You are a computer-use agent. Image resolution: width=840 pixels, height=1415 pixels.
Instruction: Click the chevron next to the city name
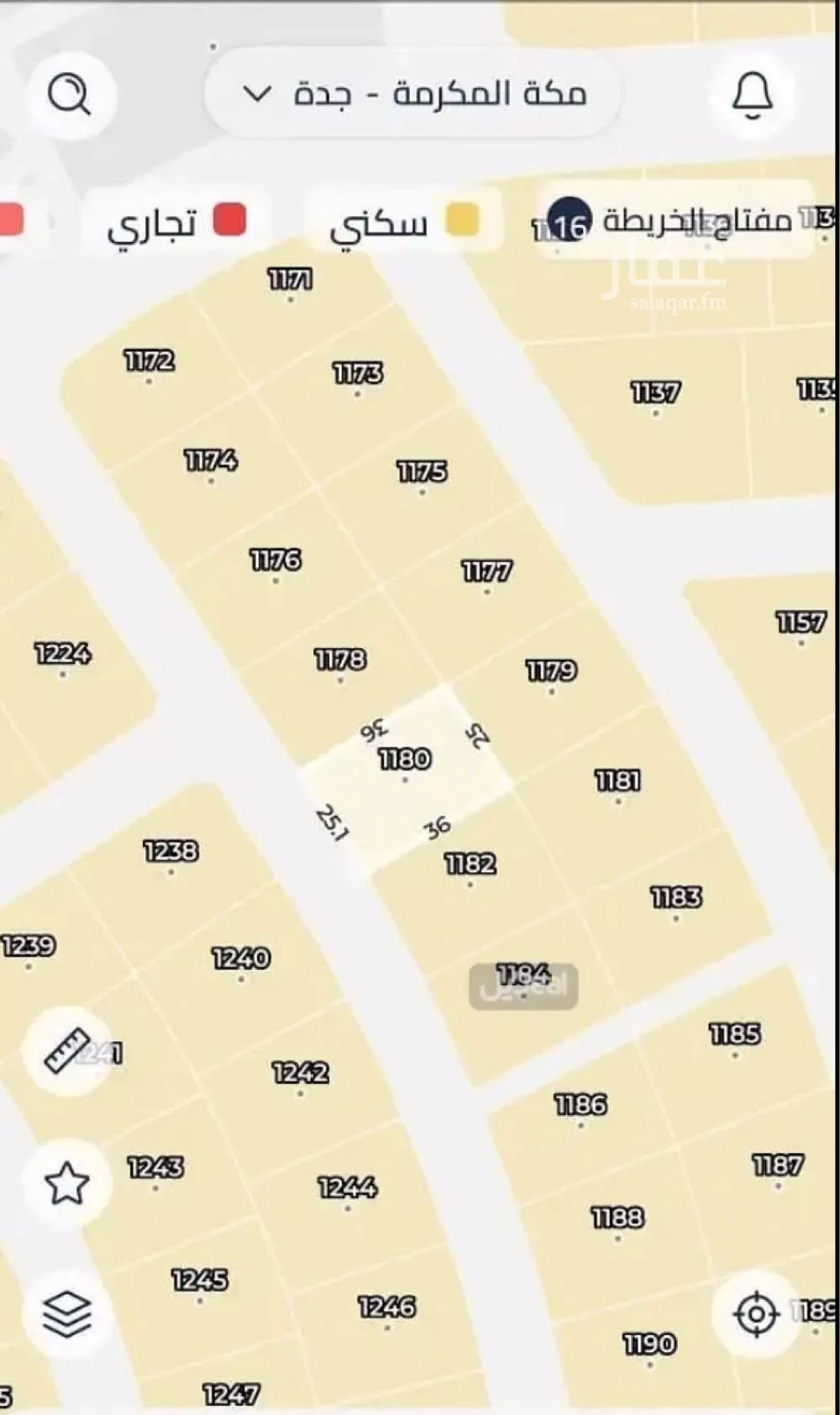pos(255,93)
